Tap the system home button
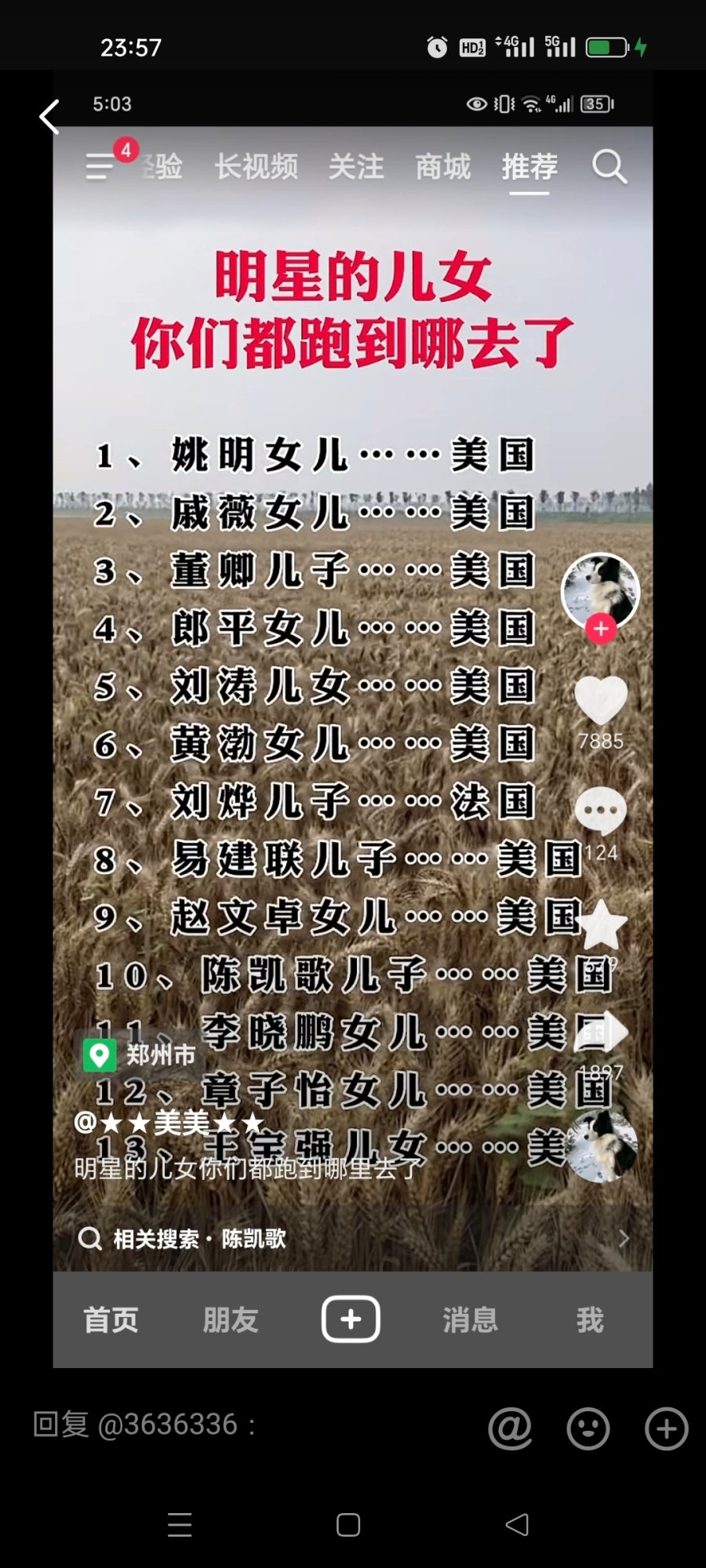The width and height of the screenshot is (706, 1568). [348, 1525]
